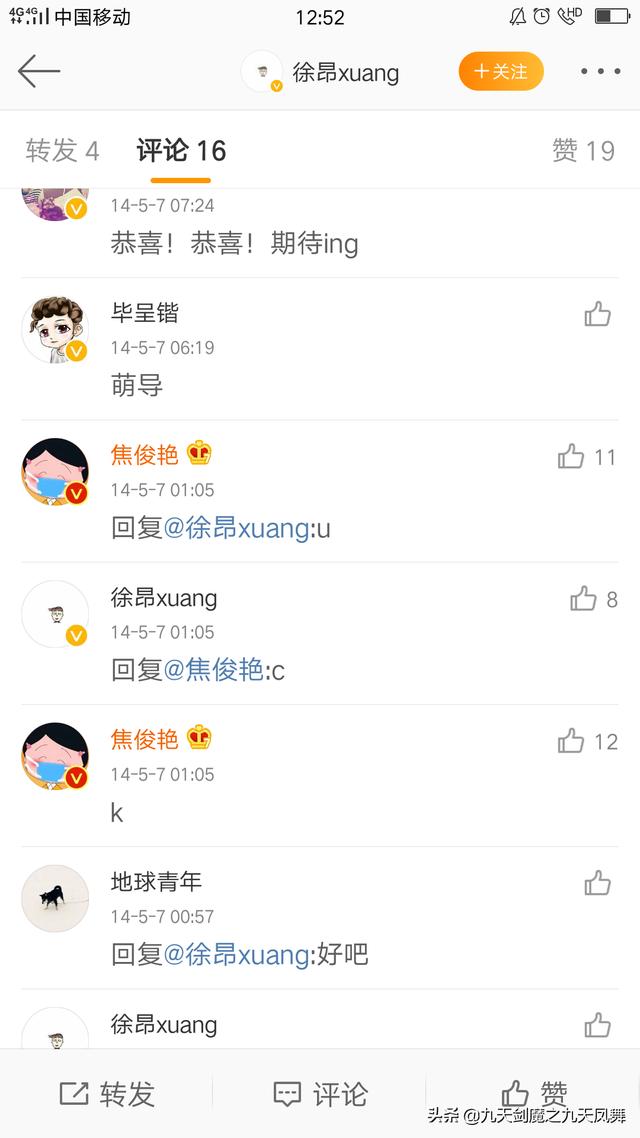Switch to the 赞 19 tab

[583, 151]
